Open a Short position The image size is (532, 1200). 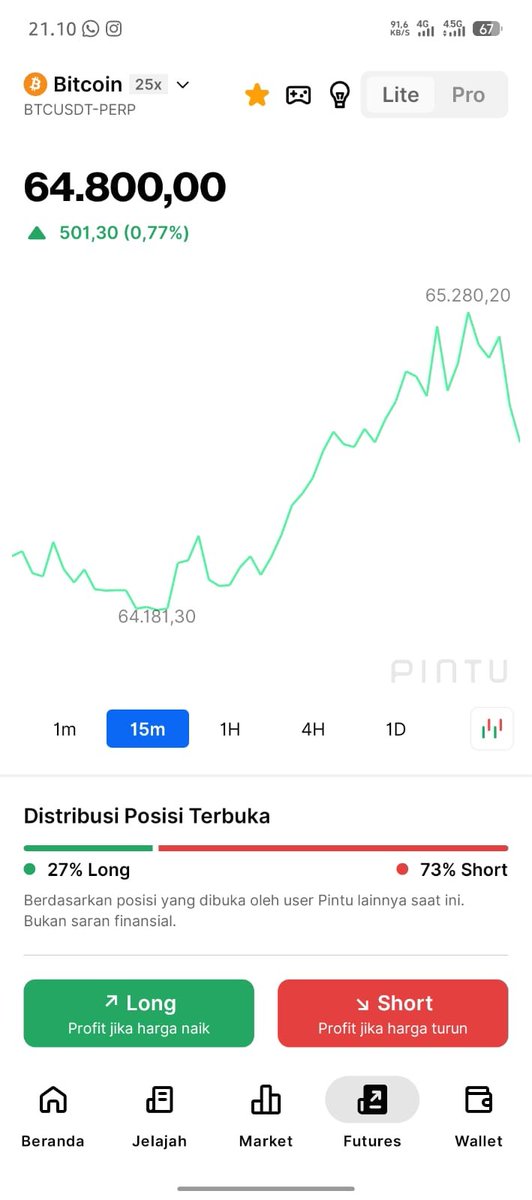[393, 1013]
